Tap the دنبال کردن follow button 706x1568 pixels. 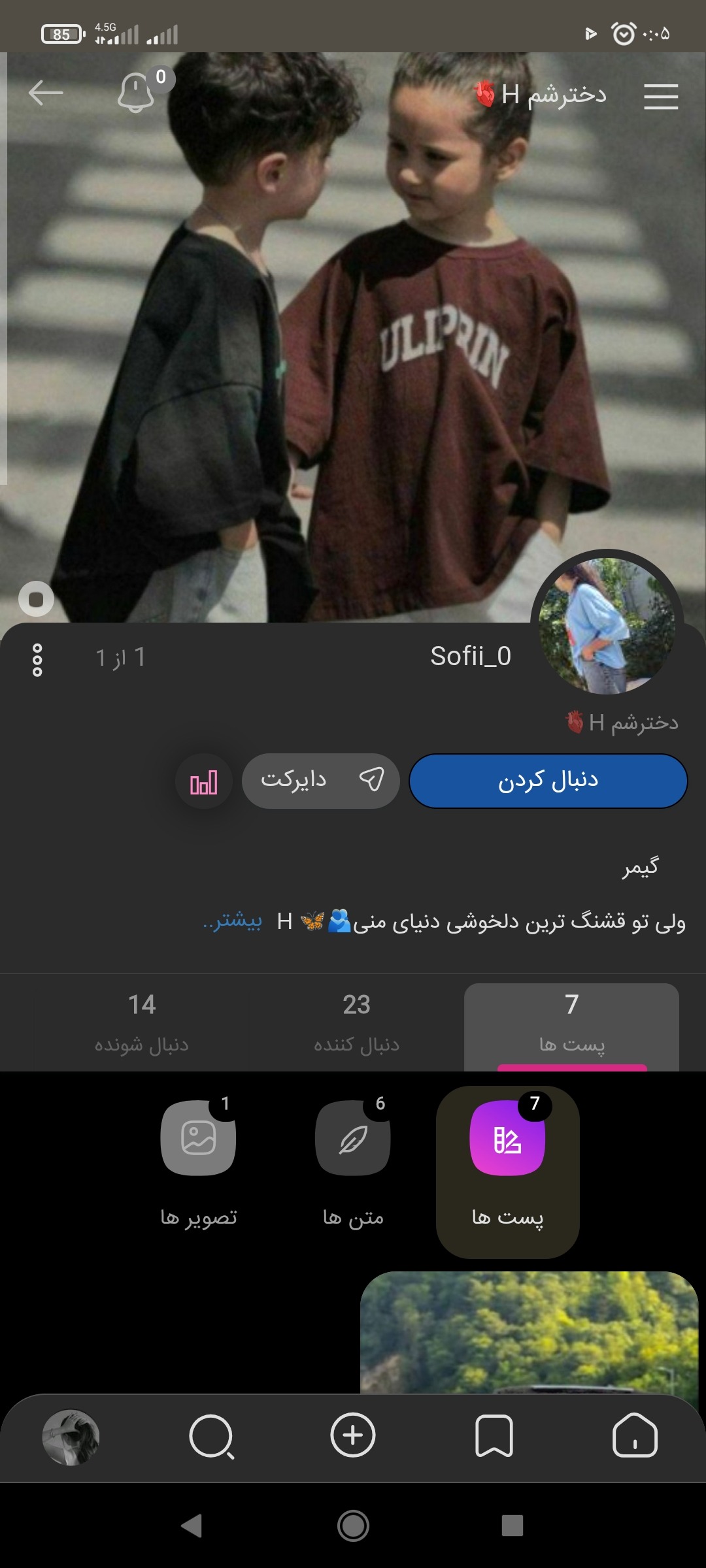548,781
